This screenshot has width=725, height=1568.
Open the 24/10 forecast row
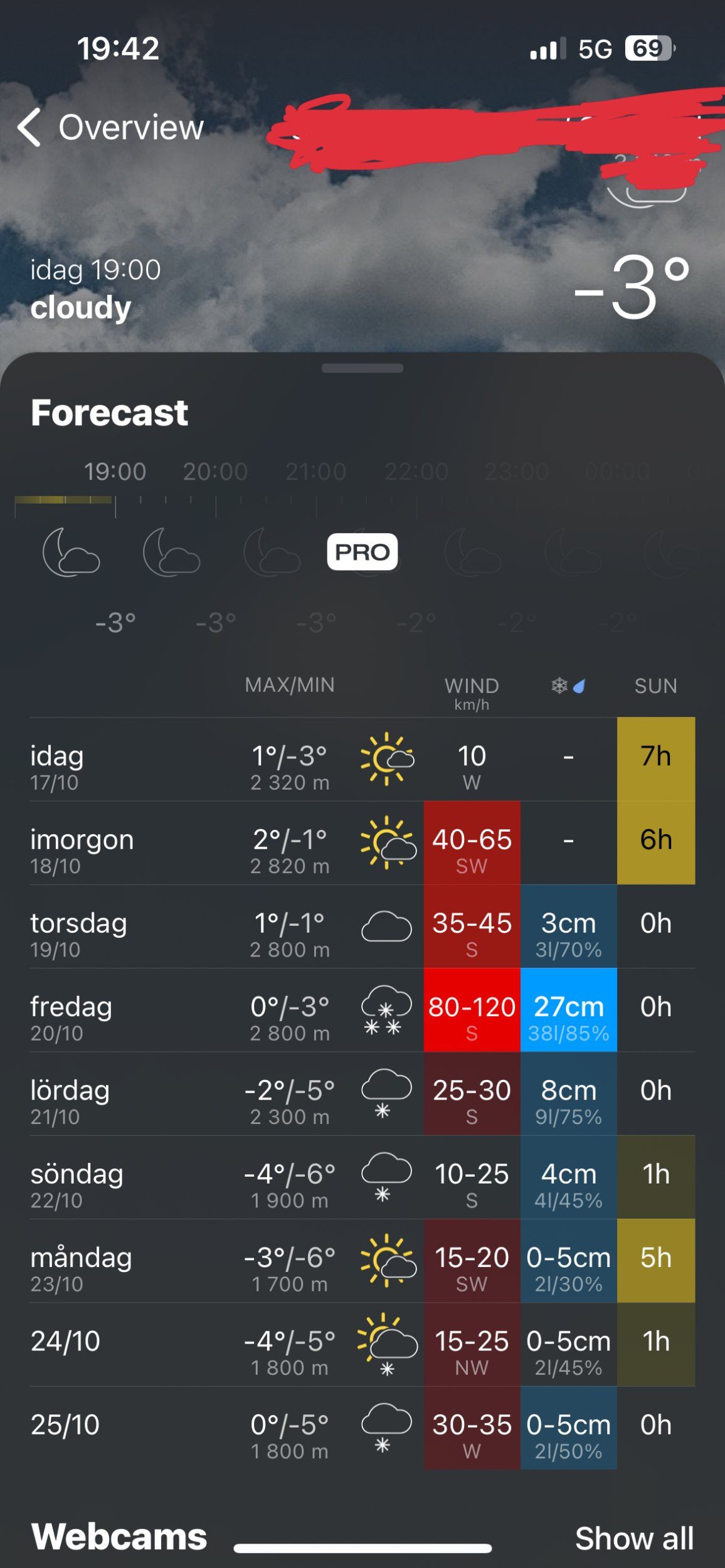362,1343
